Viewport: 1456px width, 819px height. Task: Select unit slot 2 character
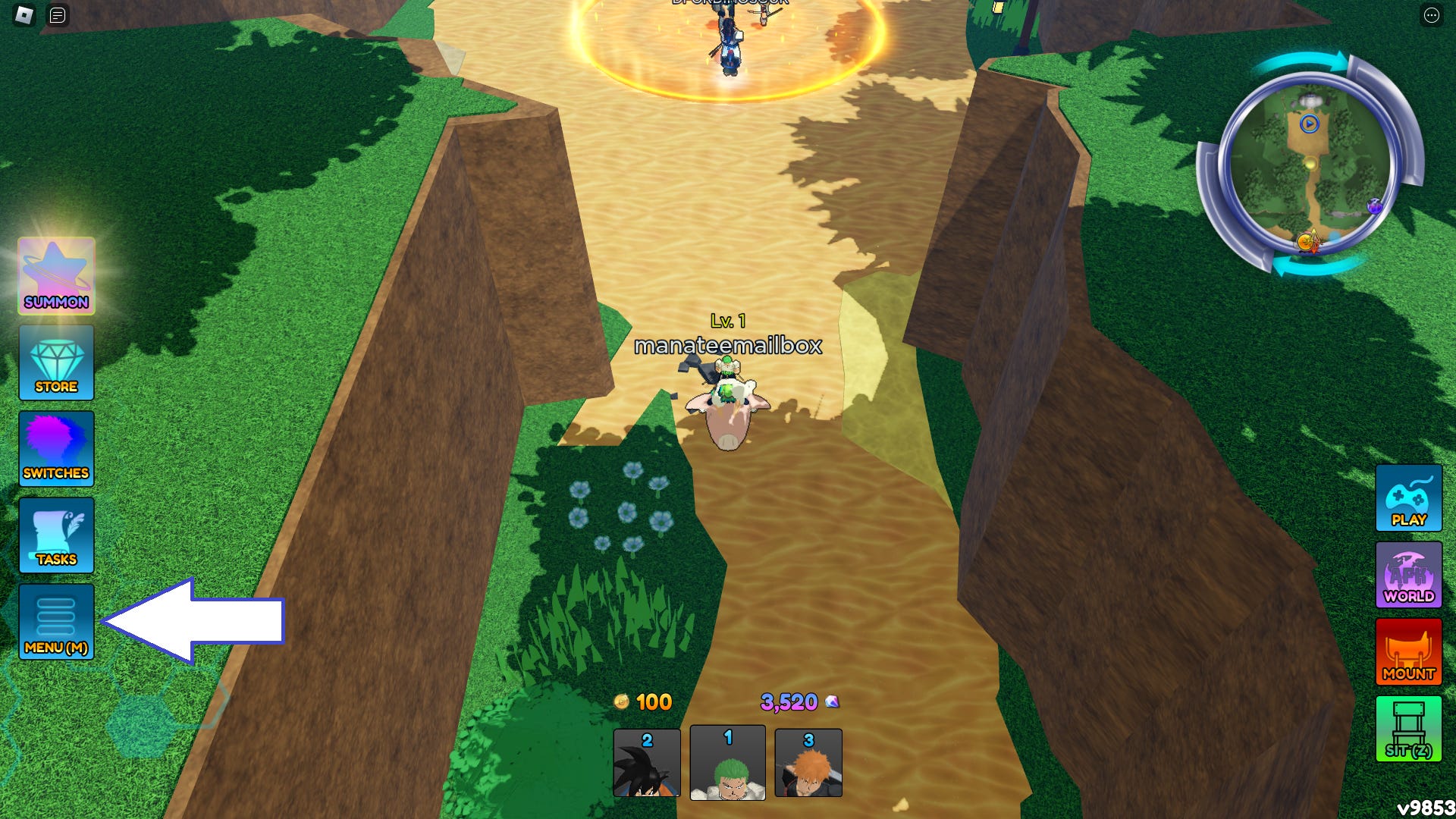(647, 763)
